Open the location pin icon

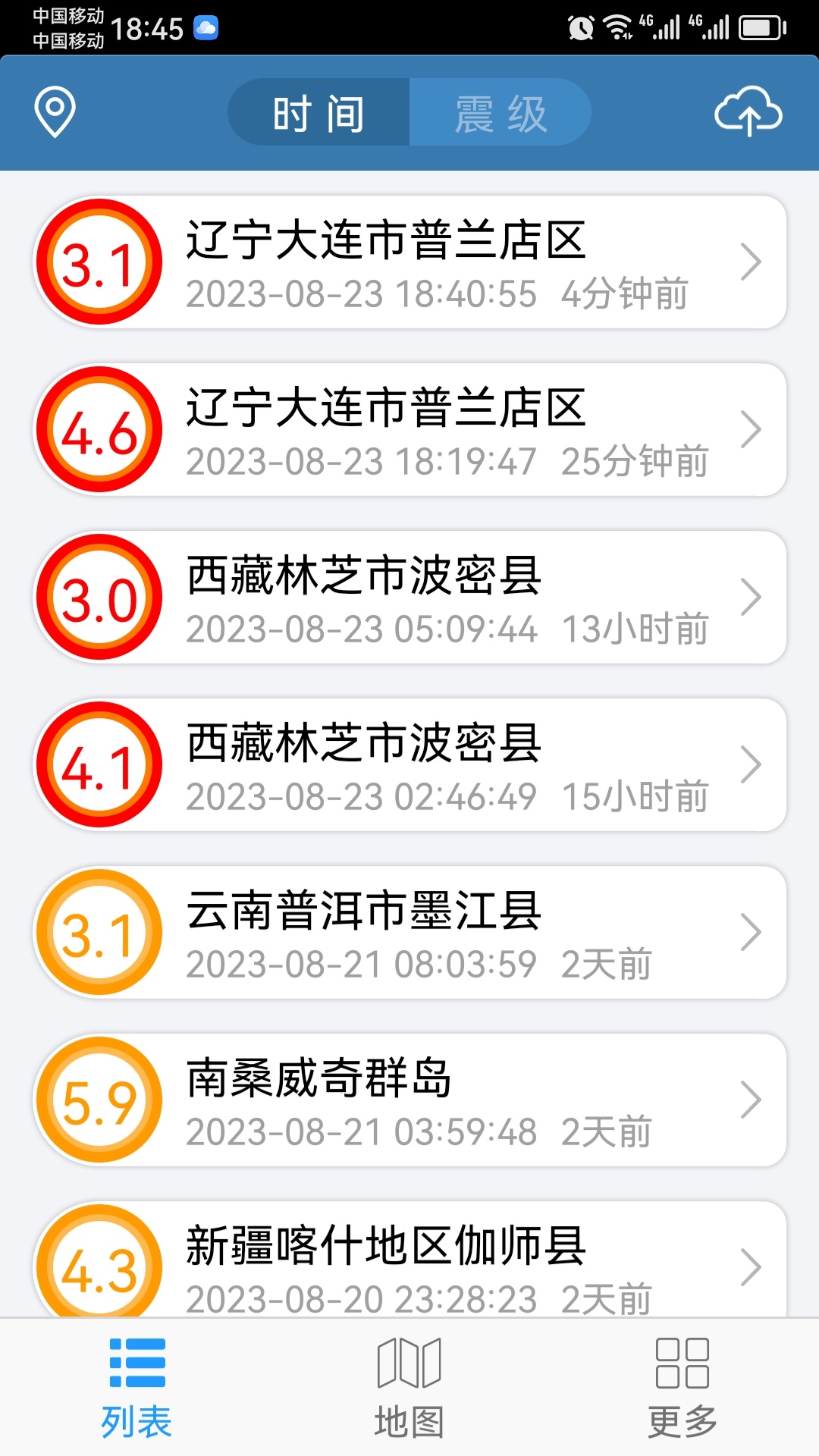tap(53, 111)
